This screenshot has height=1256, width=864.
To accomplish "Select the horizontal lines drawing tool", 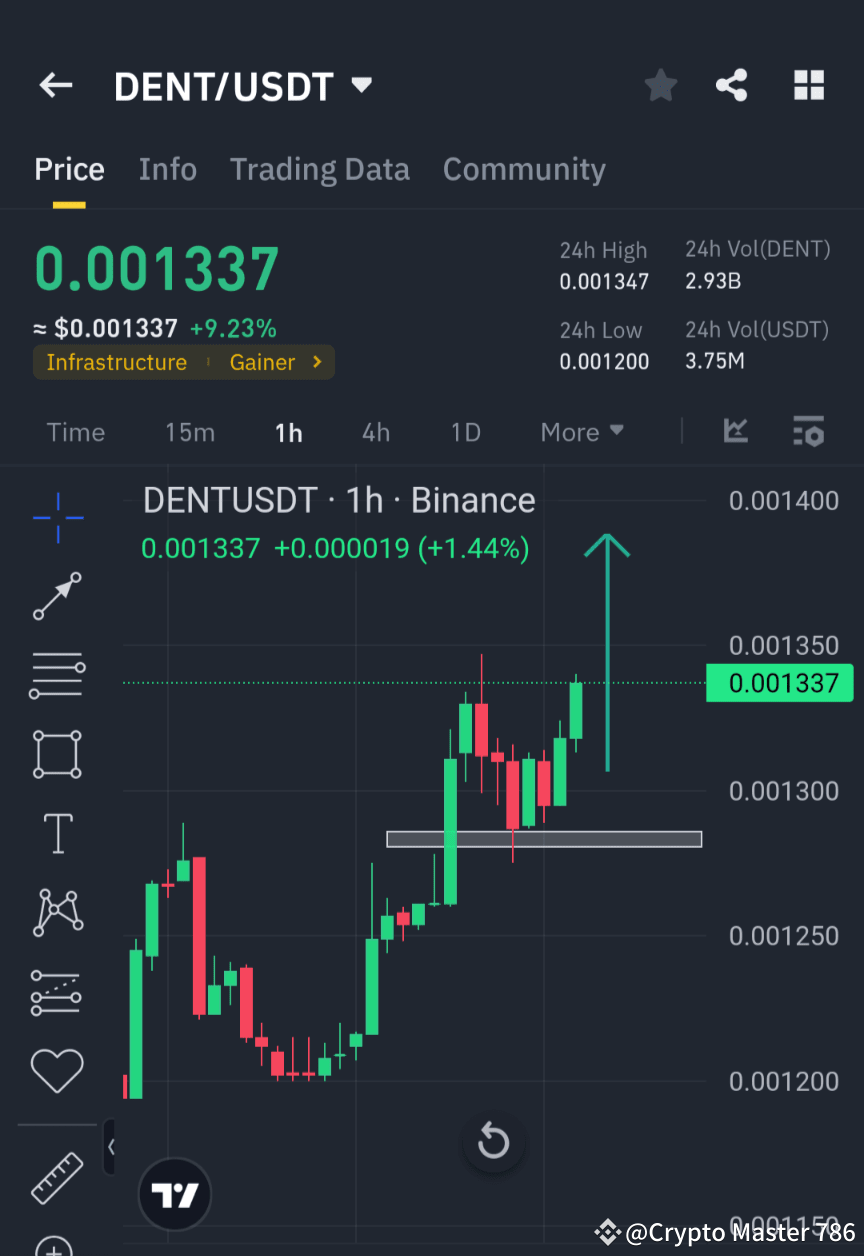I will 57,675.
